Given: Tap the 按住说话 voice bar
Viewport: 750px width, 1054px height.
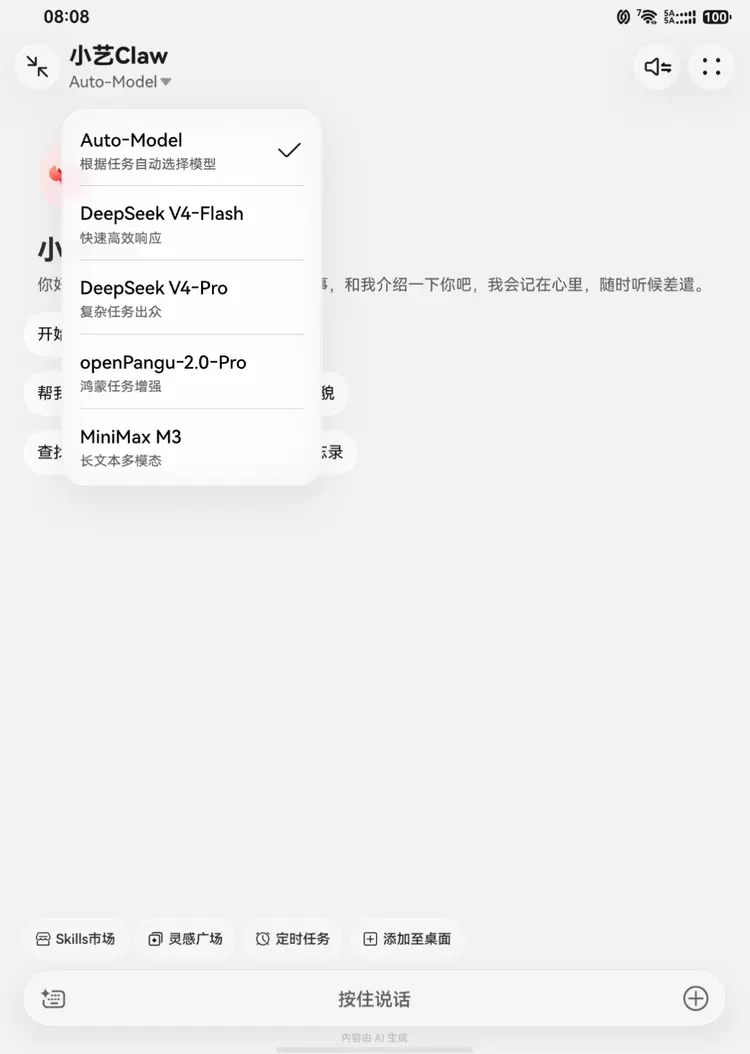Looking at the screenshot, I should click(374, 999).
